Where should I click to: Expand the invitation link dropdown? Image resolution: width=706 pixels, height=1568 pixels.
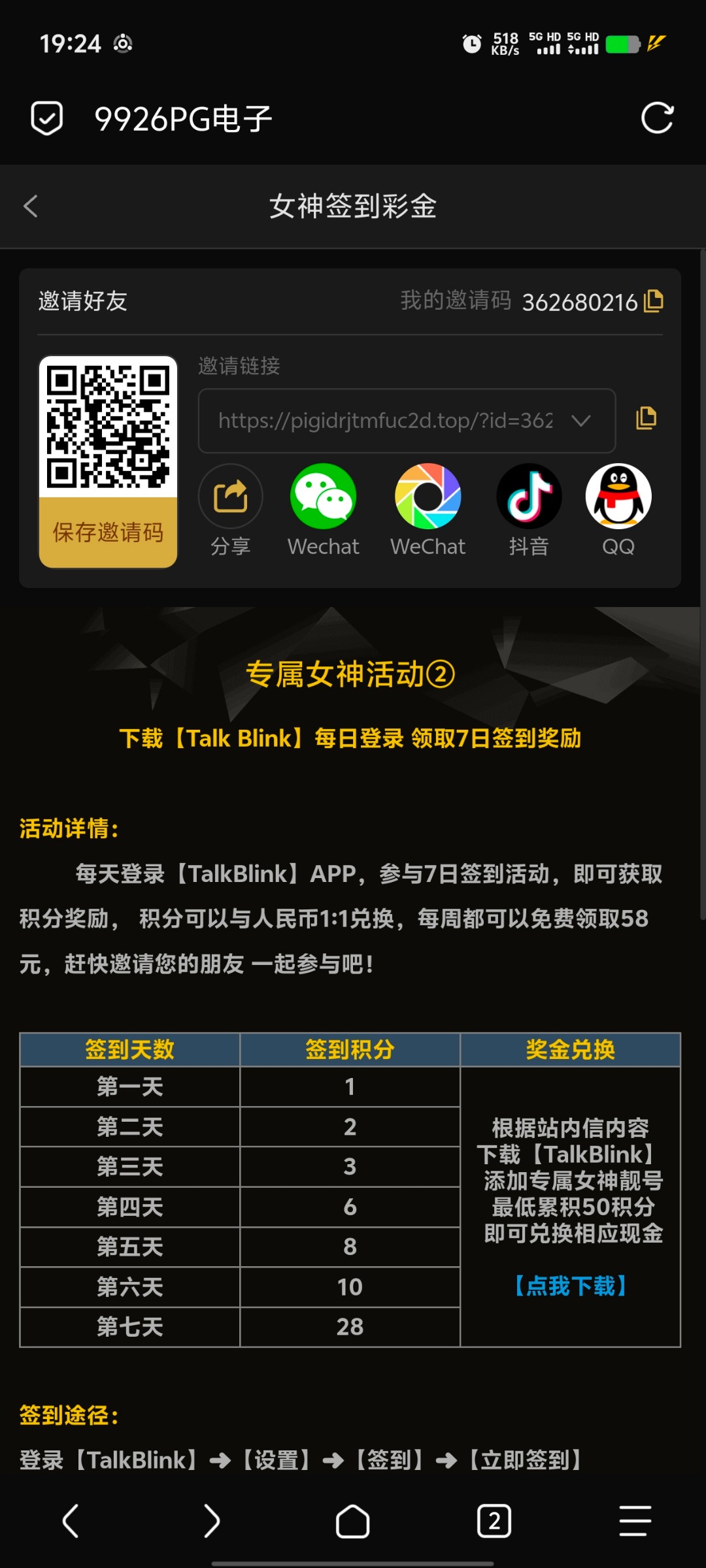[x=580, y=421]
